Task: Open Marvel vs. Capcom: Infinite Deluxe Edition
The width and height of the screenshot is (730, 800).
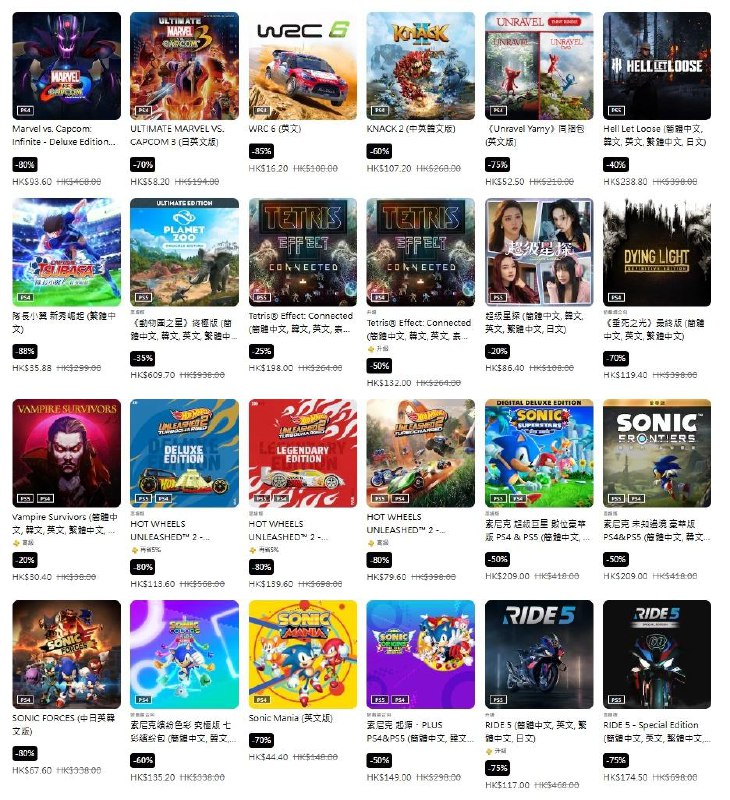Action: coord(66,66)
